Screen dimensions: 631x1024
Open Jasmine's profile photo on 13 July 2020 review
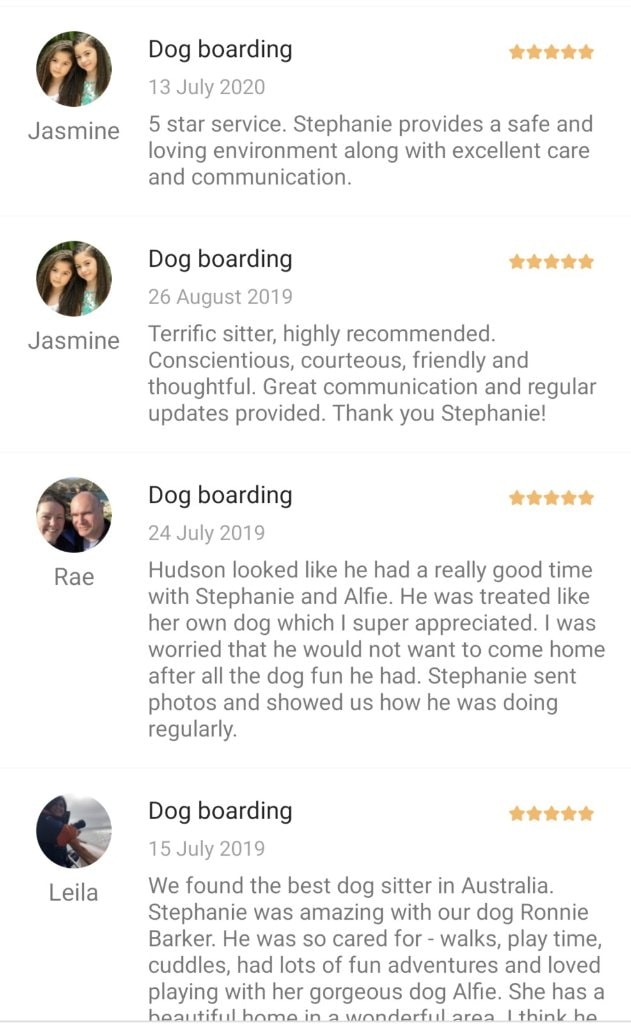(74, 69)
